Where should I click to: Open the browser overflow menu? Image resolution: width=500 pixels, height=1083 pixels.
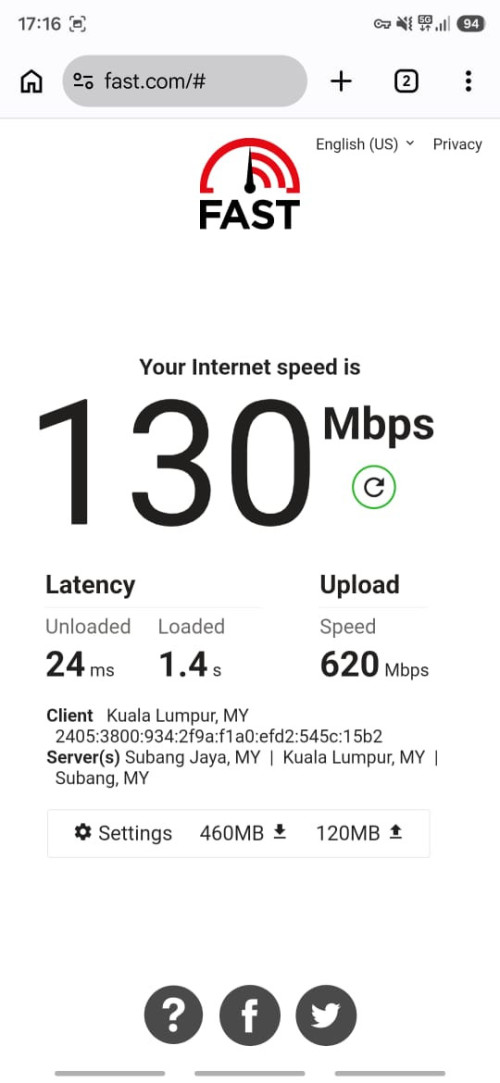[468, 82]
